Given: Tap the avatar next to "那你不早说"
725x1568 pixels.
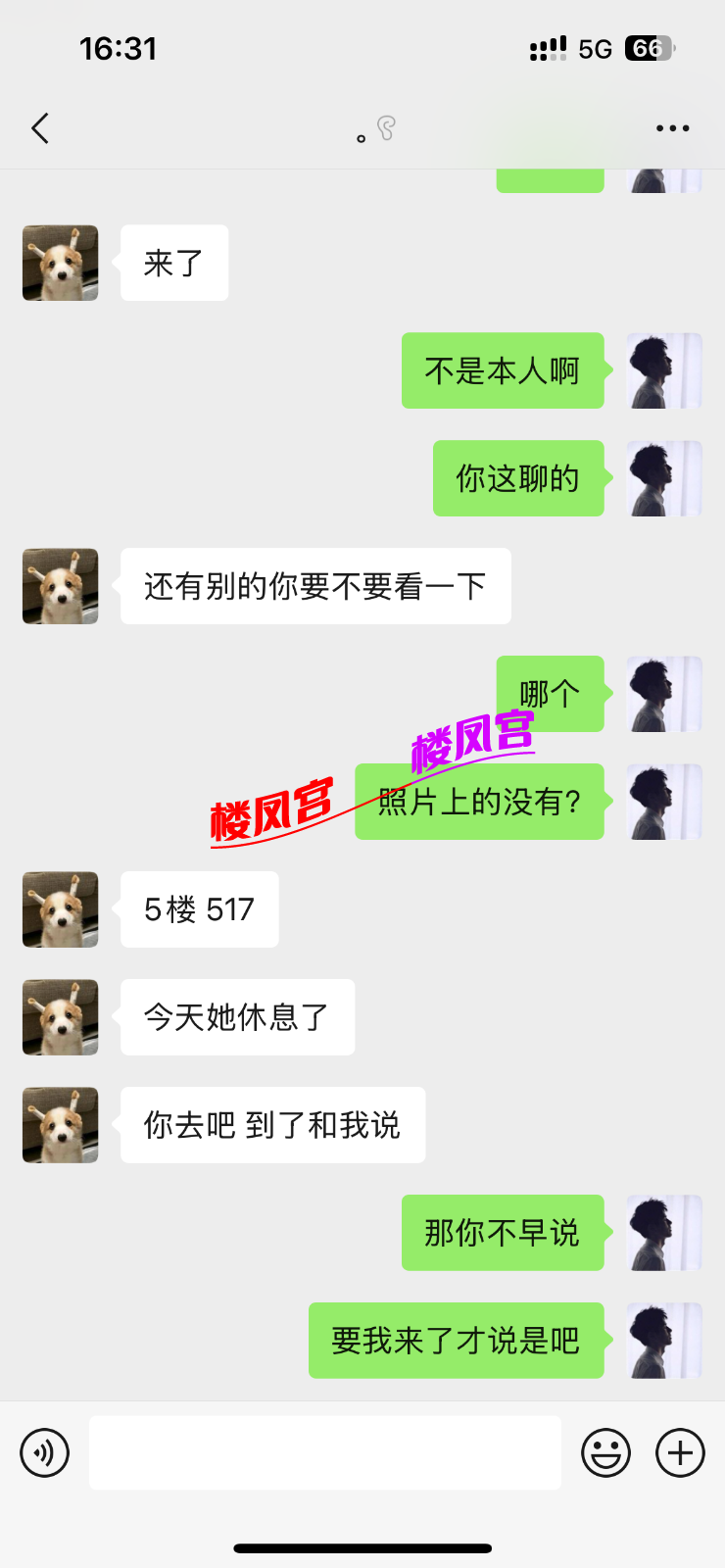Looking at the screenshot, I should point(664,1233).
